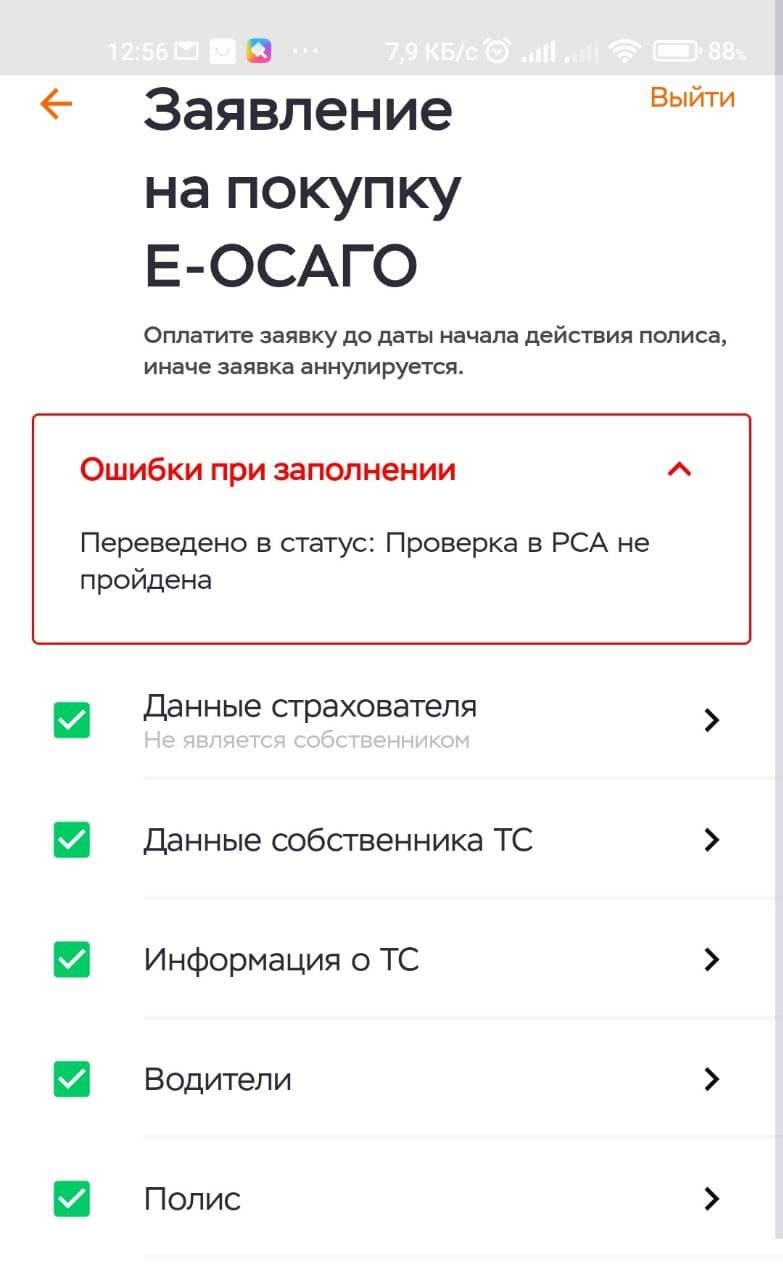783x1280 pixels.
Task: Open the Полис section
Action: click(391, 1198)
